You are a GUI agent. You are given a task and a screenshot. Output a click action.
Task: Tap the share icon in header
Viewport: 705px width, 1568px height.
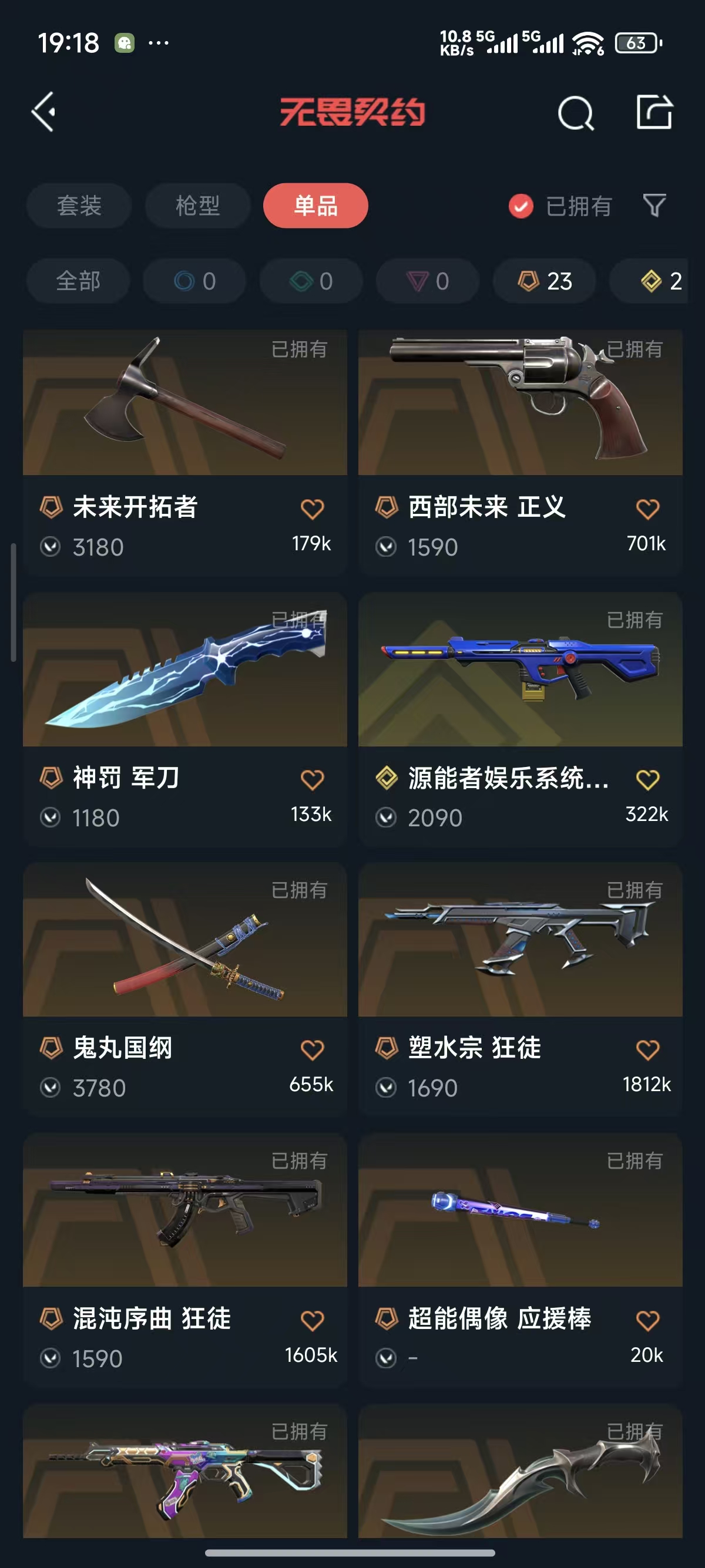(x=654, y=112)
